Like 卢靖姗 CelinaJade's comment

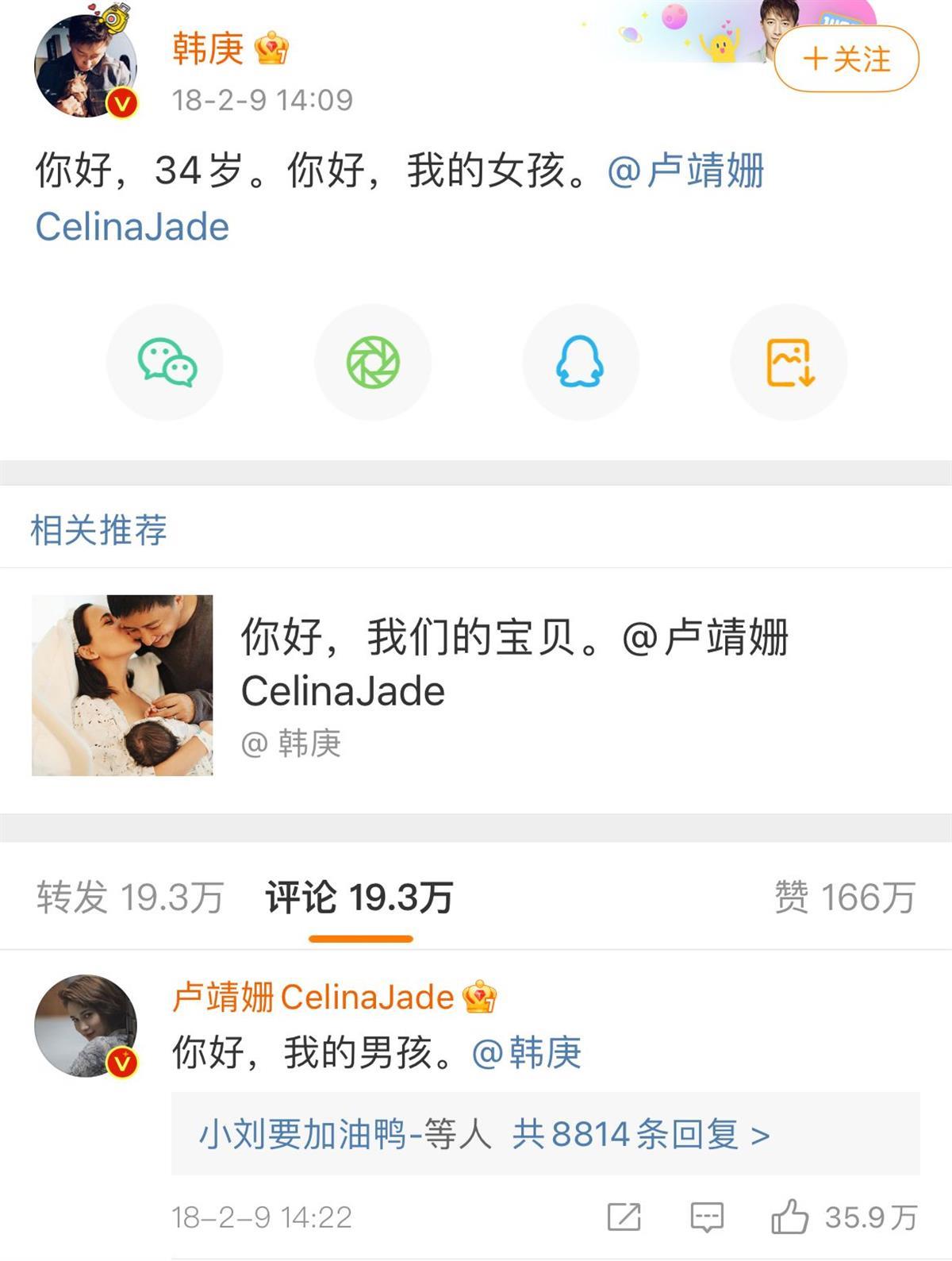coord(790,1217)
